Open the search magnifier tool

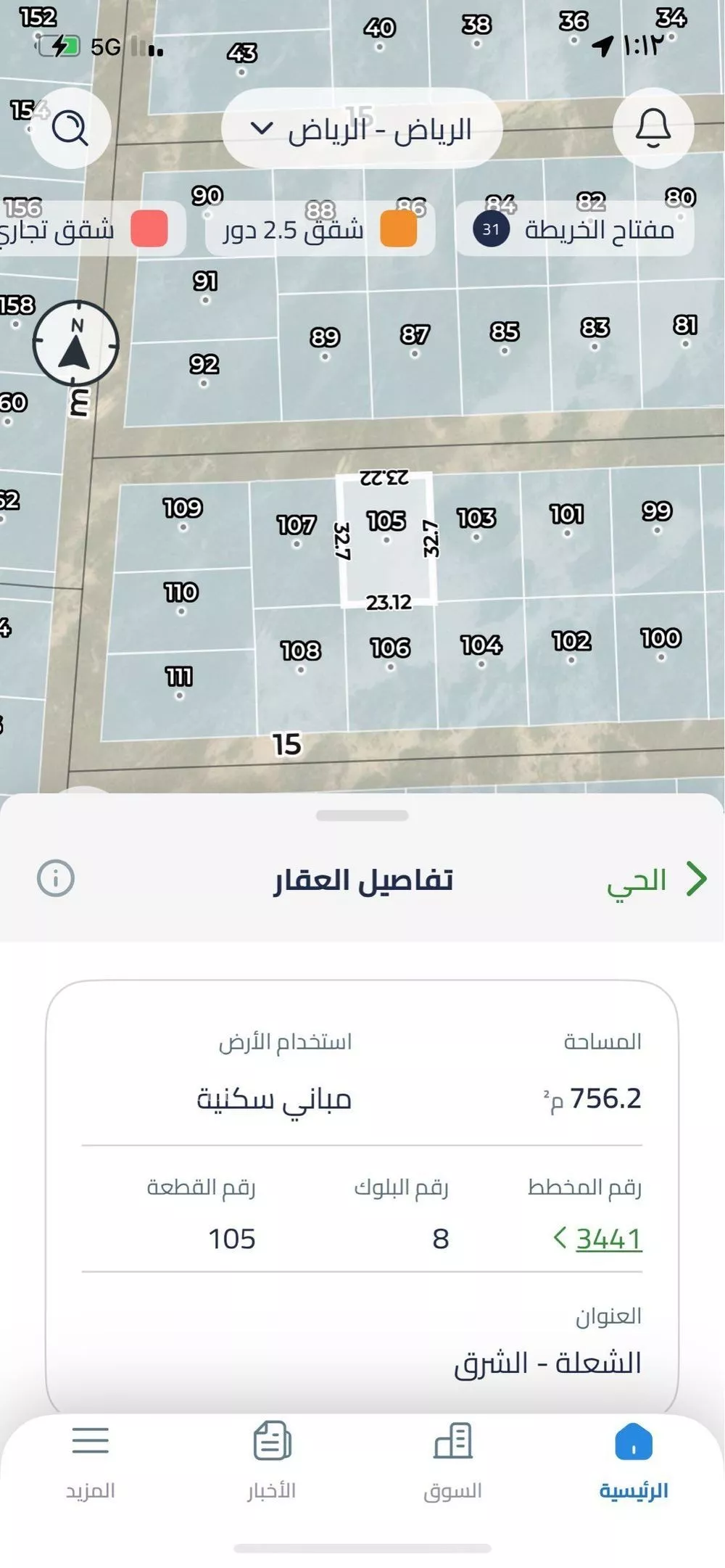pos(70,128)
